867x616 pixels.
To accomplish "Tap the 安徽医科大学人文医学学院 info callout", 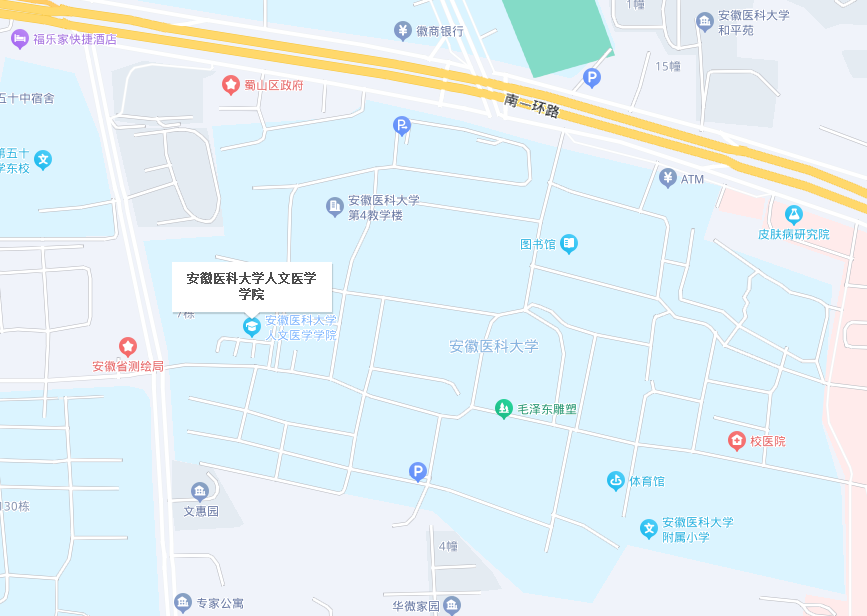I will tap(251, 286).
